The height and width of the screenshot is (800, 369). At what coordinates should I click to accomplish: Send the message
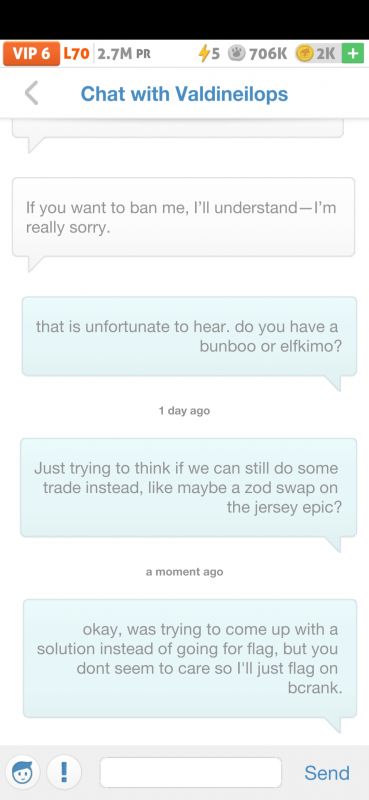pyautogui.click(x=327, y=773)
